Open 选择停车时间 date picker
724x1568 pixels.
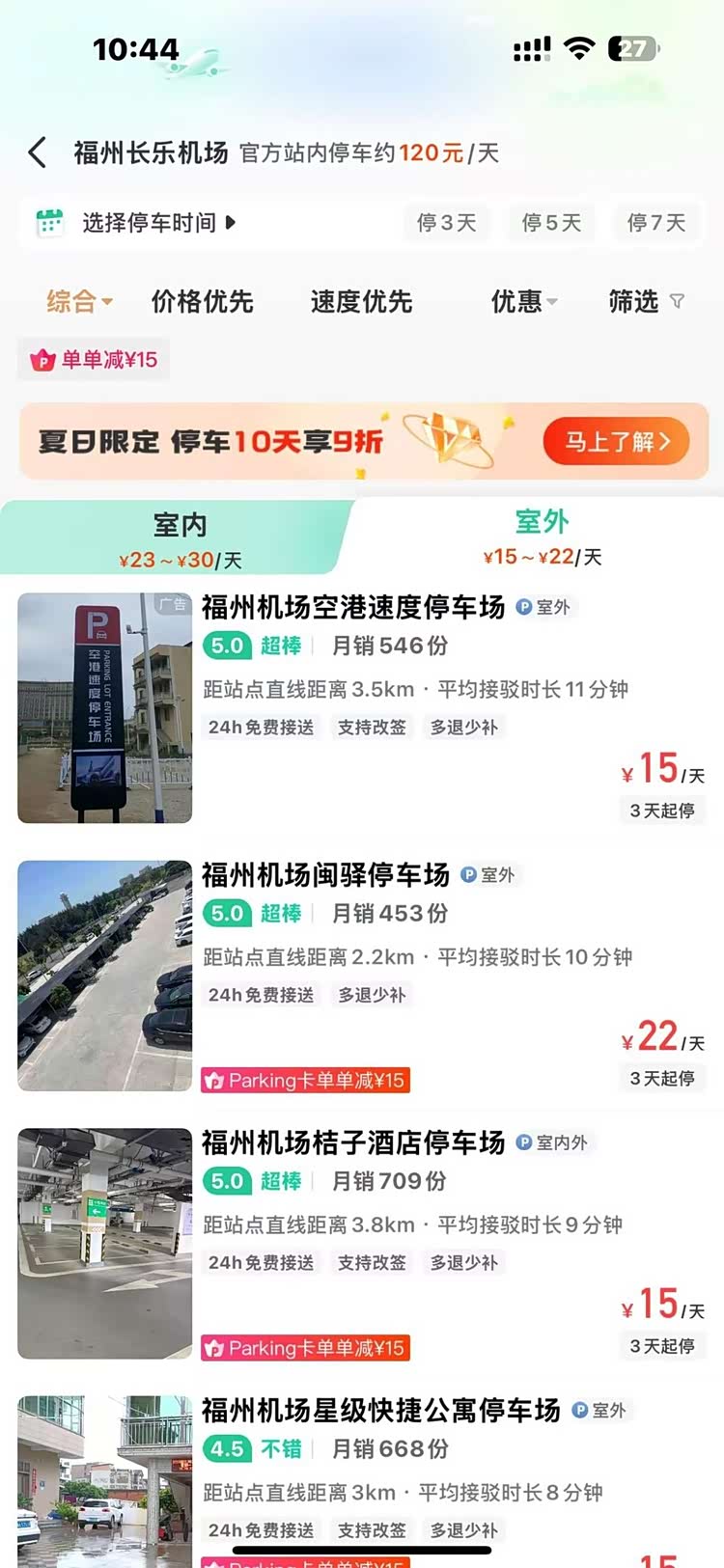(145, 223)
